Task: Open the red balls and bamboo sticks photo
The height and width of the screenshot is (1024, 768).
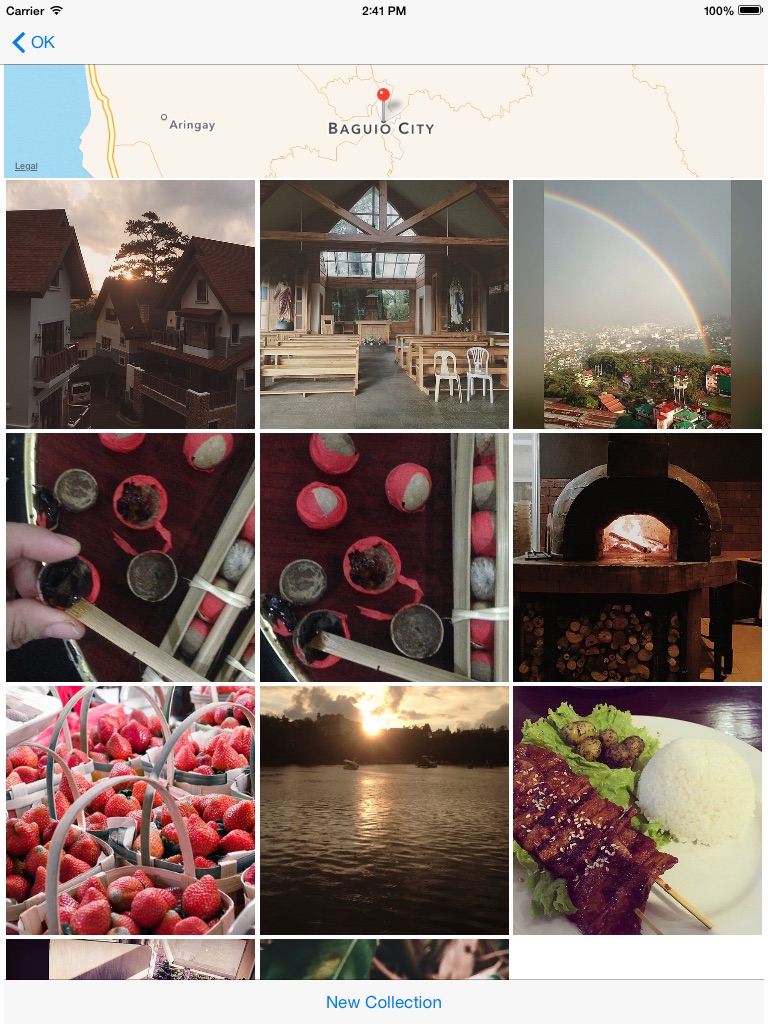Action: click(x=384, y=557)
